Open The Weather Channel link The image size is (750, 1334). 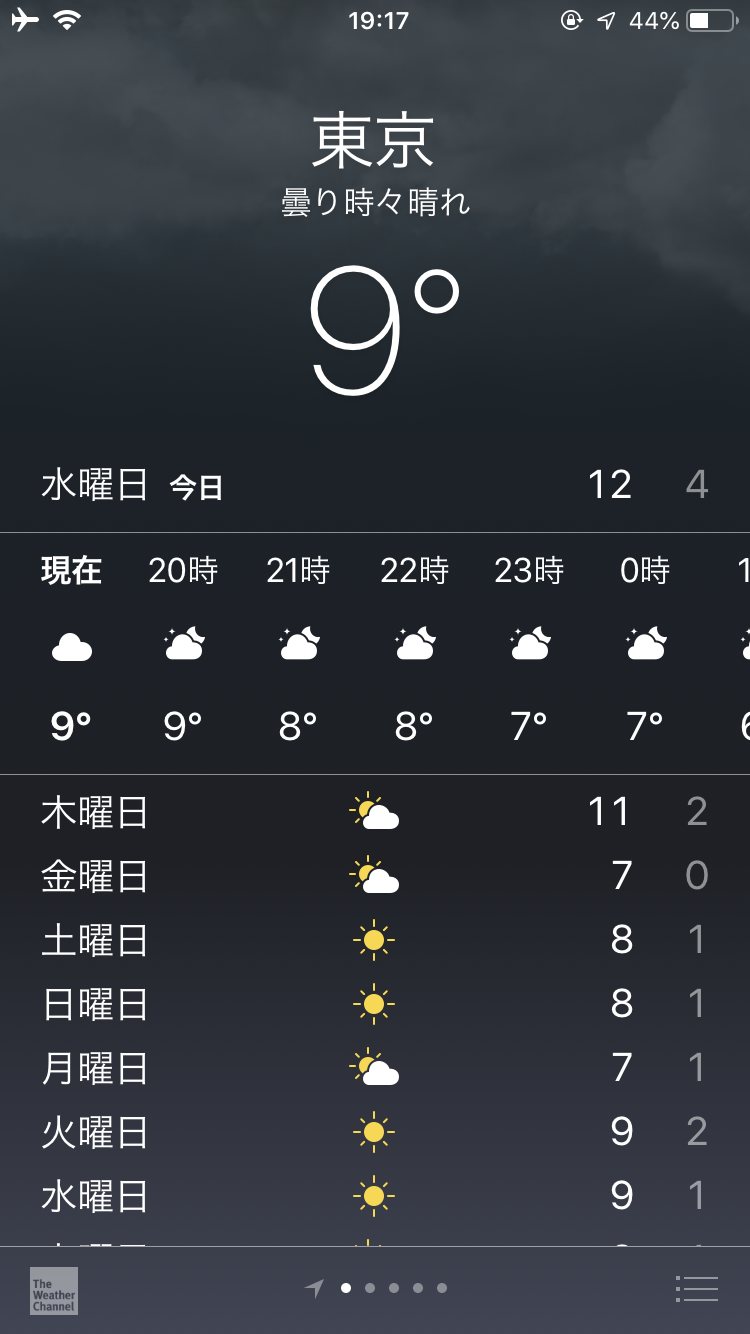[x=54, y=1291]
